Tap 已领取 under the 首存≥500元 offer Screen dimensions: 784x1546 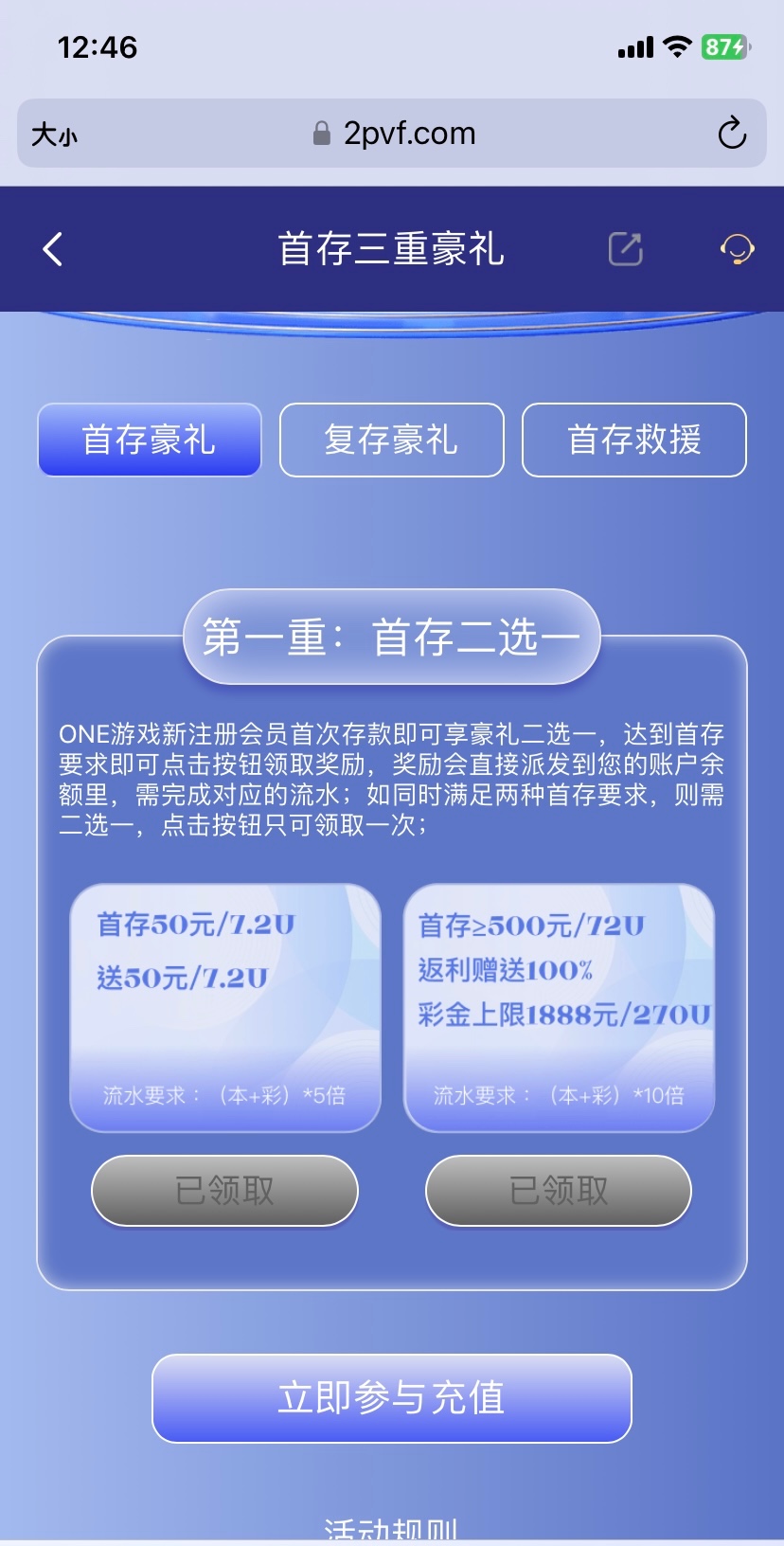559,1190
